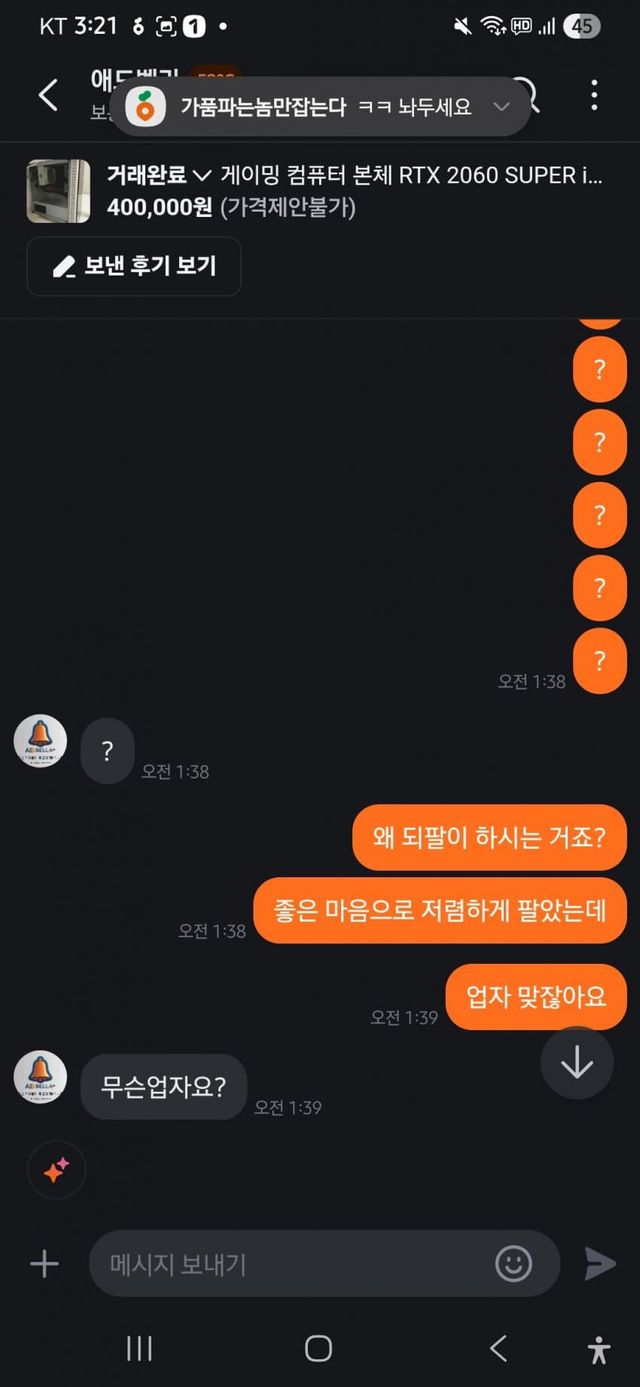
Task: Open the 거래완료 status dropdown
Action: [x=159, y=176]
